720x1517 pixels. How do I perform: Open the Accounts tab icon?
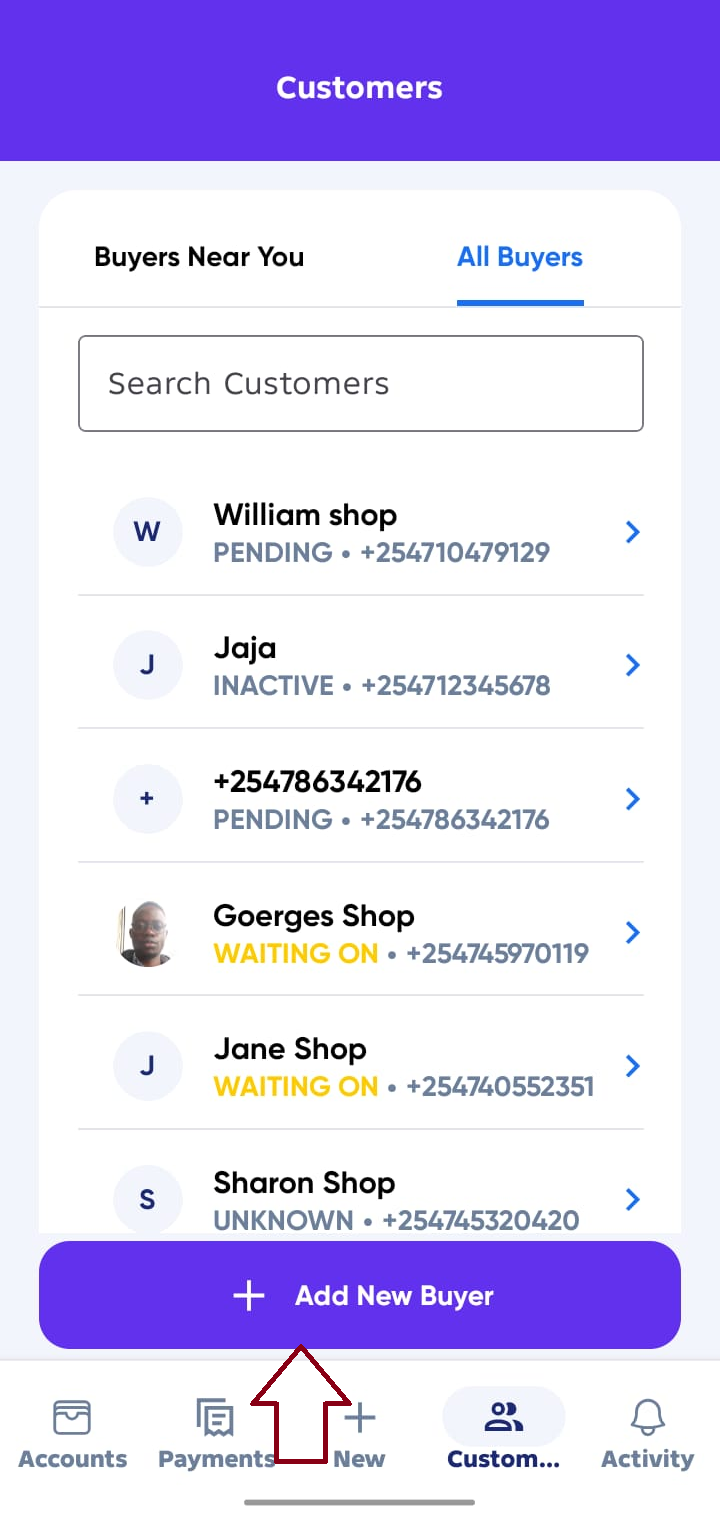(x=71, y=1417)
